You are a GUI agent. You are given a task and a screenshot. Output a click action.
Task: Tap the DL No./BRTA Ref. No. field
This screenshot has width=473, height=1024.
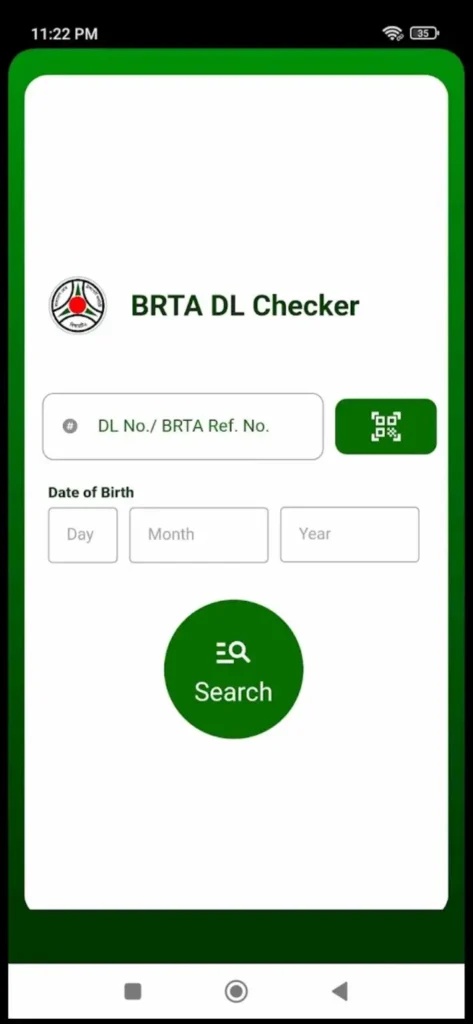(x=183, y=426)
